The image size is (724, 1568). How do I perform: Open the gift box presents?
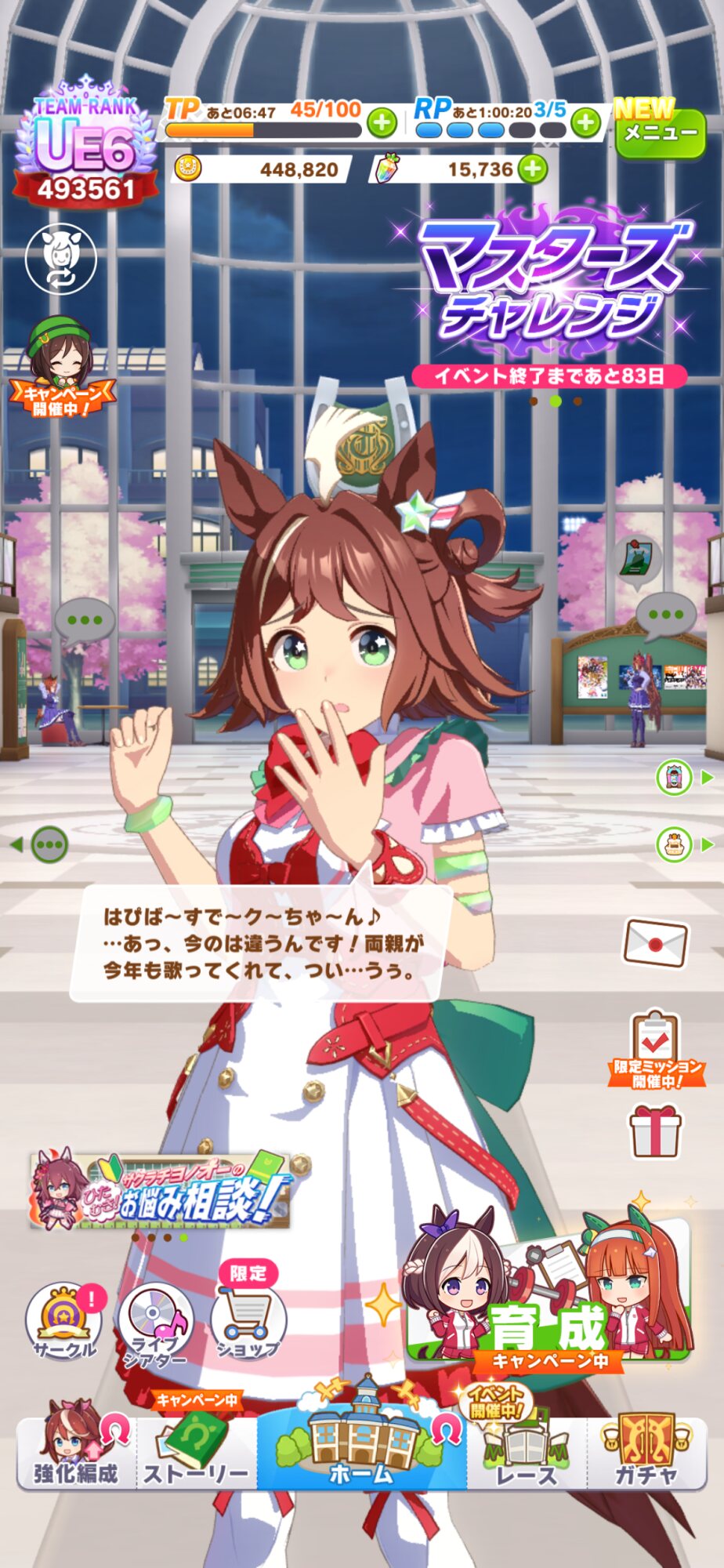(655, 1131)
